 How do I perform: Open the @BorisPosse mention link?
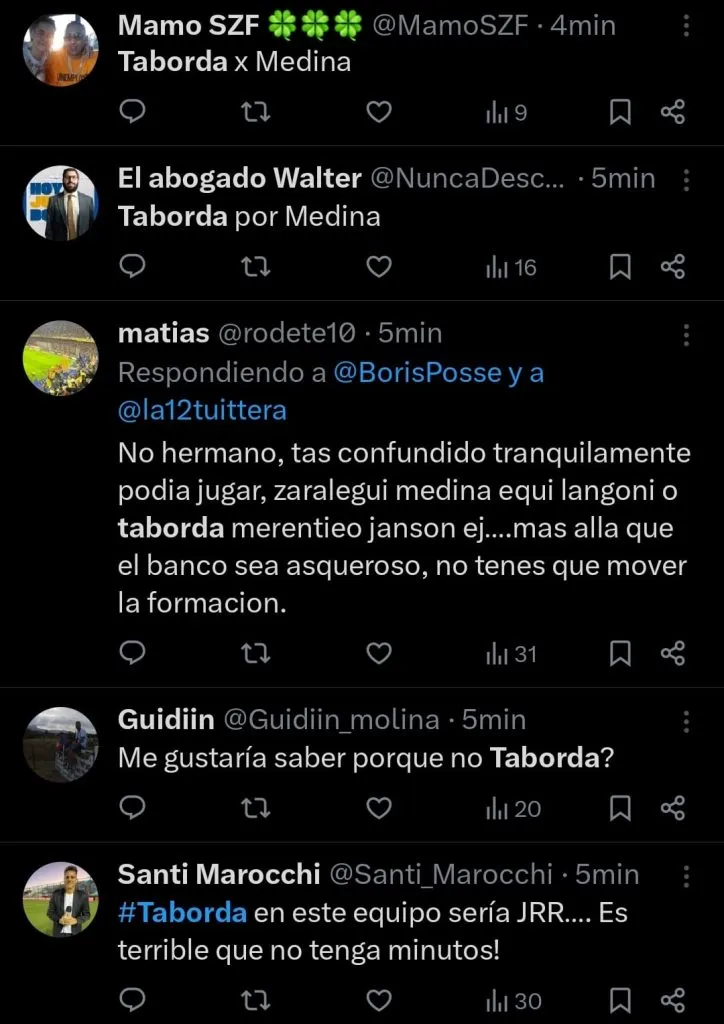[x=418, y=373]
